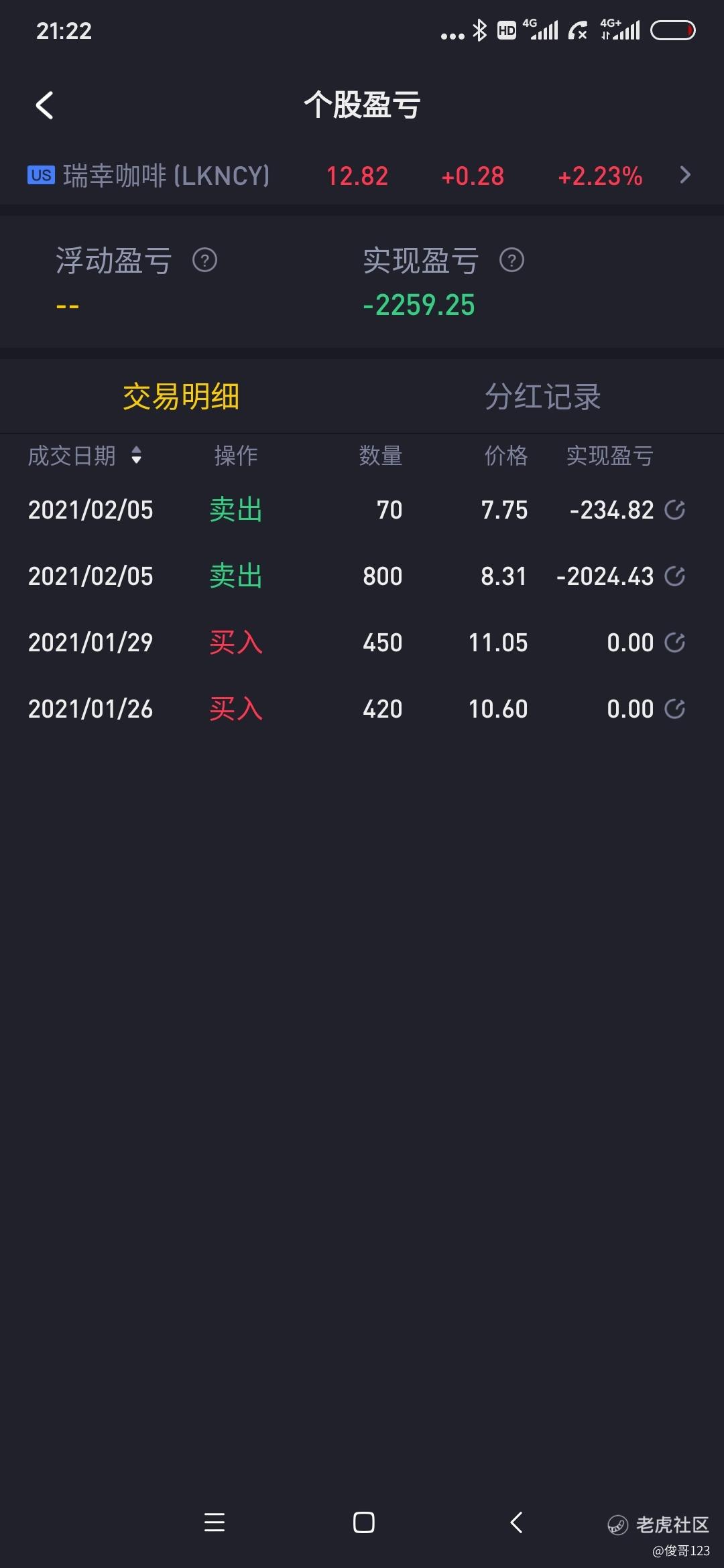Go to the system home screen

pos(363,1522)
